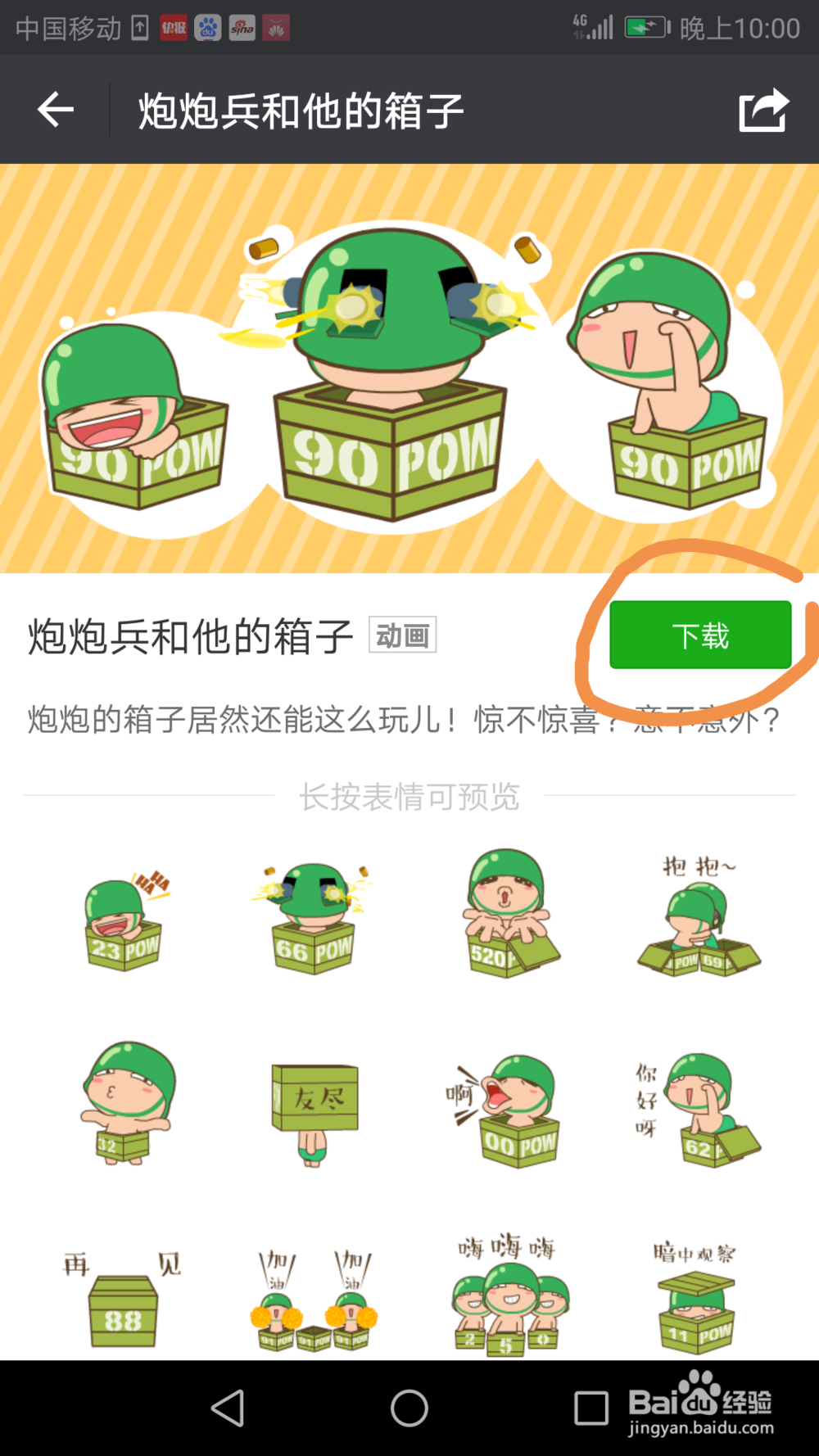Tap the Baidu notification icon in the status bar
Screen dimensions: 819x1456
coord(207,26)
